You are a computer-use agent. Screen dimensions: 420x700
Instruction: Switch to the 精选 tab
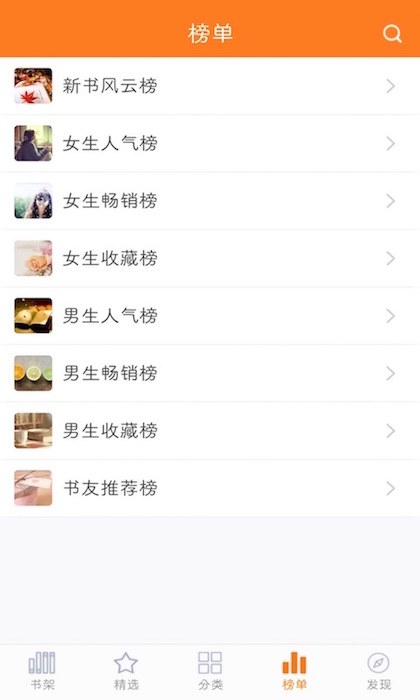pos(126,671)
